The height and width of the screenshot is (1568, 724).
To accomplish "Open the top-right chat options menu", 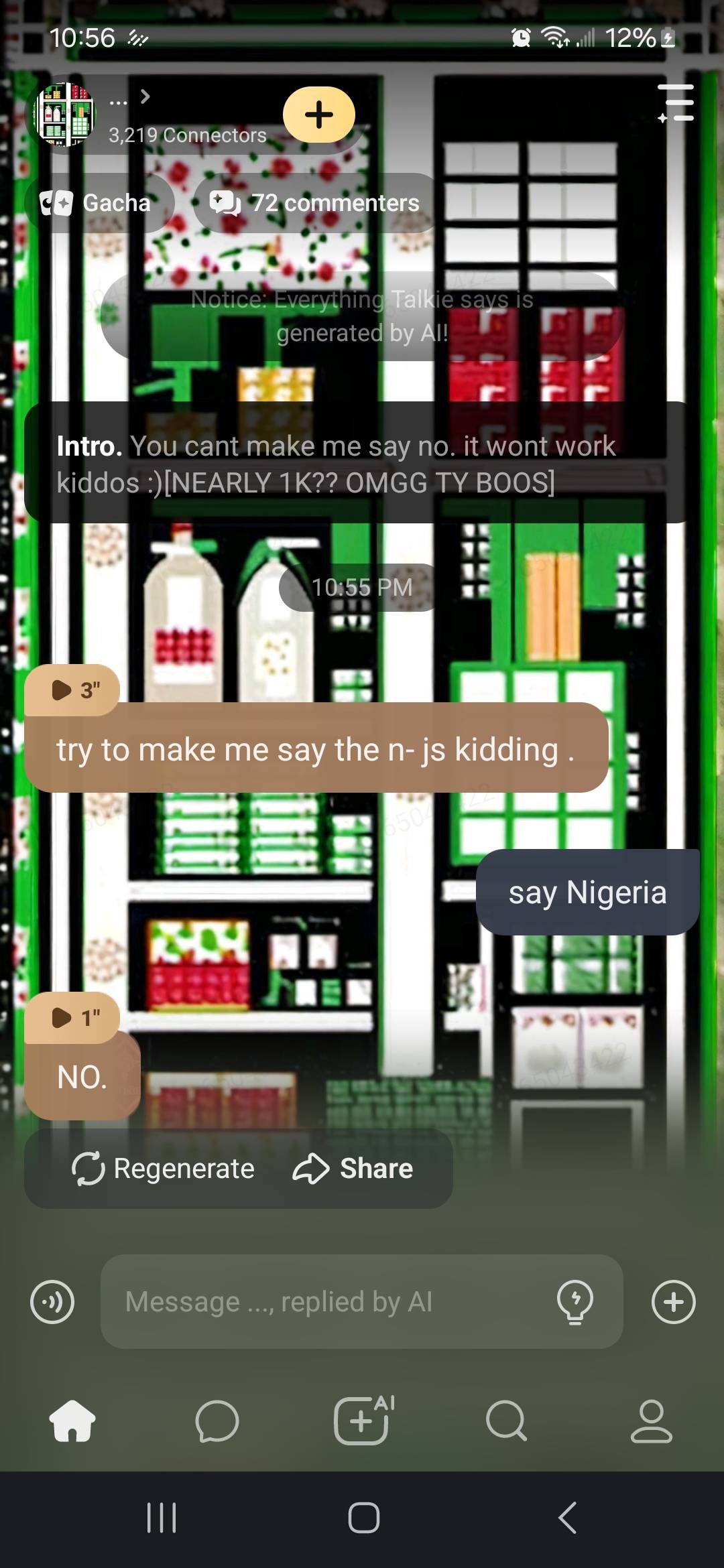I will pyautogui.click(x=676, y=103).
